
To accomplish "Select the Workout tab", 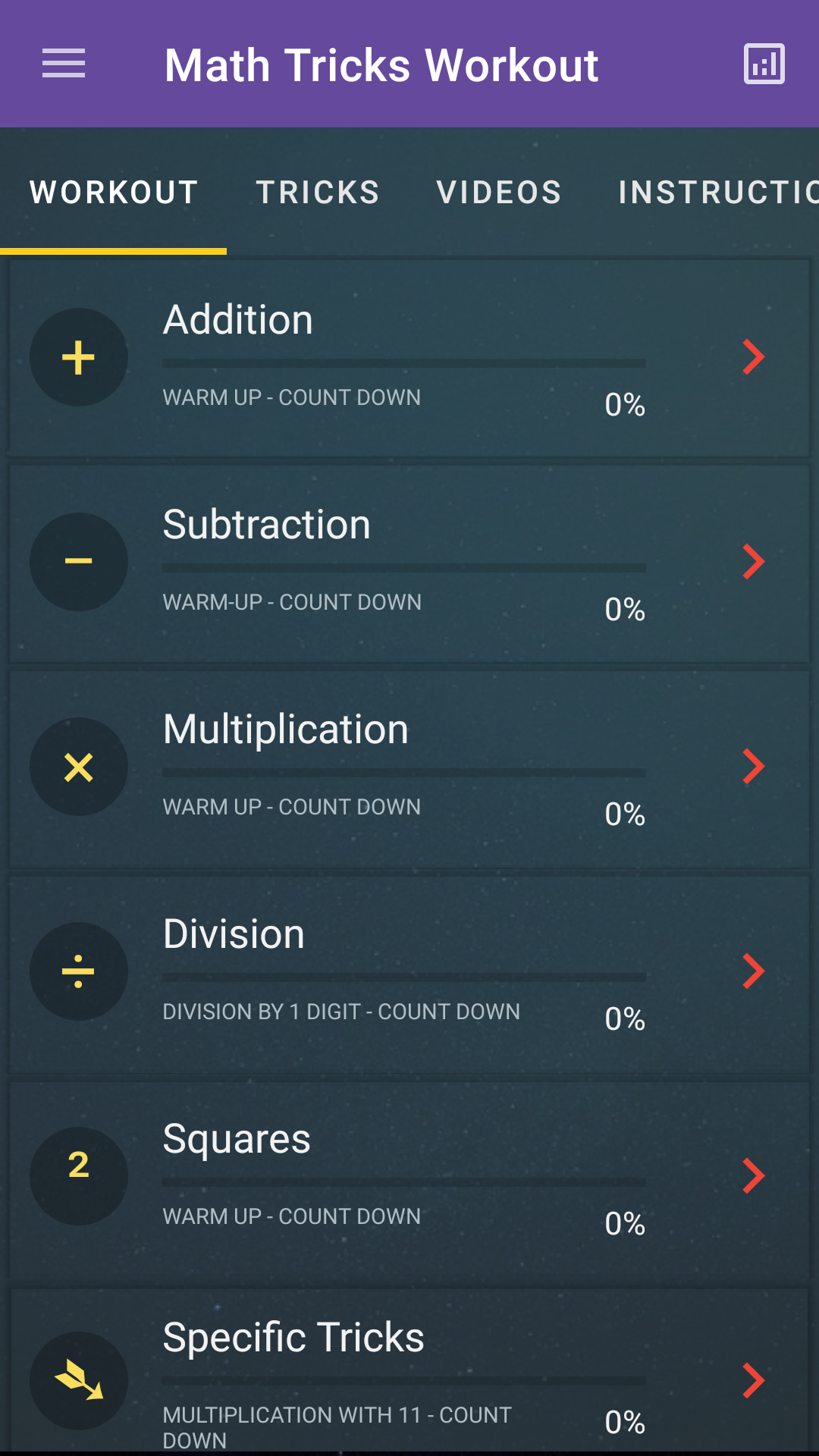I will 114,193.
